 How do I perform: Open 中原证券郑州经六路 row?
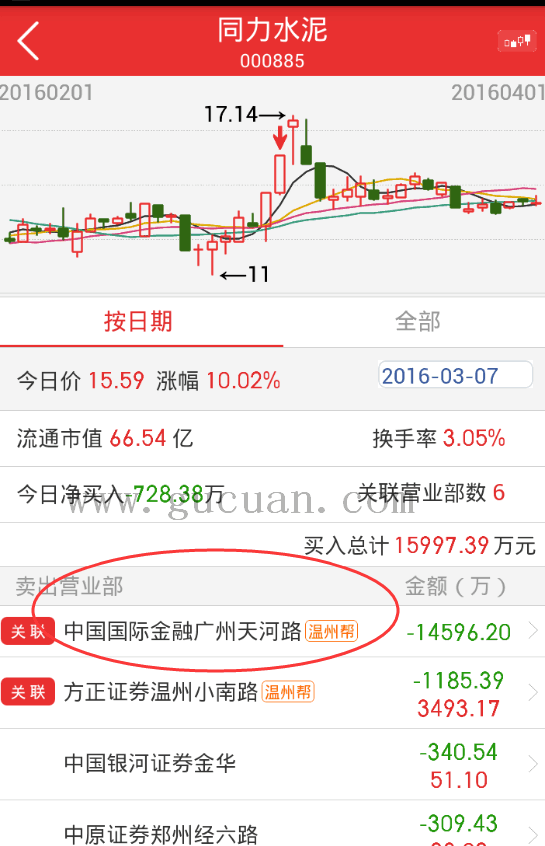(x=272, y=823)
